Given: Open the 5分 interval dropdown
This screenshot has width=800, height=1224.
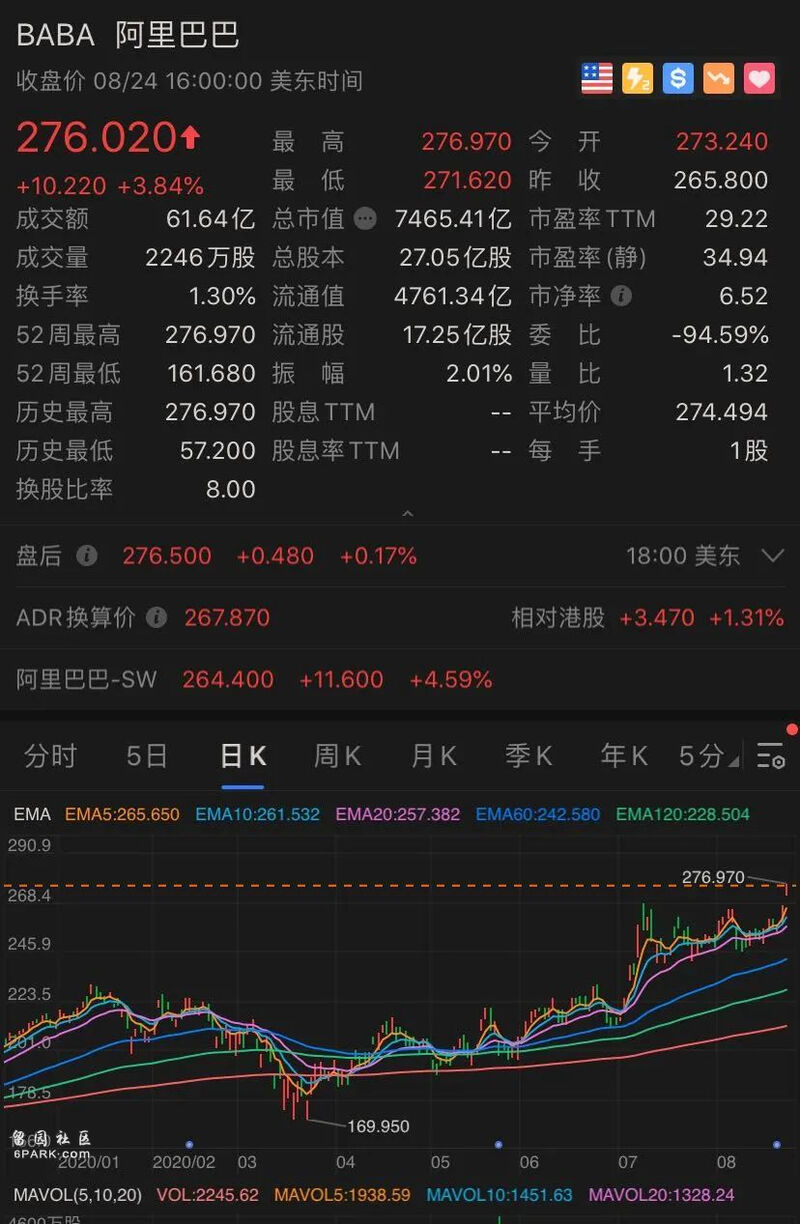Looking at the screenshot, I should click(x=708, y=756).
